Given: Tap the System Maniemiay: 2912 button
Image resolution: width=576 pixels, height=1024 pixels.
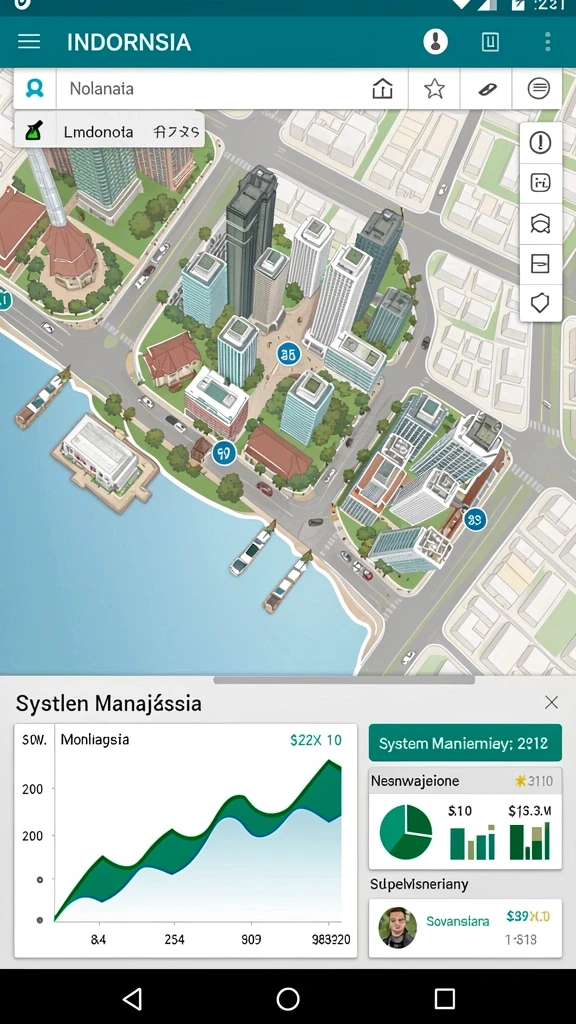Looking at the screenshot, I should [x=465, y=743].
